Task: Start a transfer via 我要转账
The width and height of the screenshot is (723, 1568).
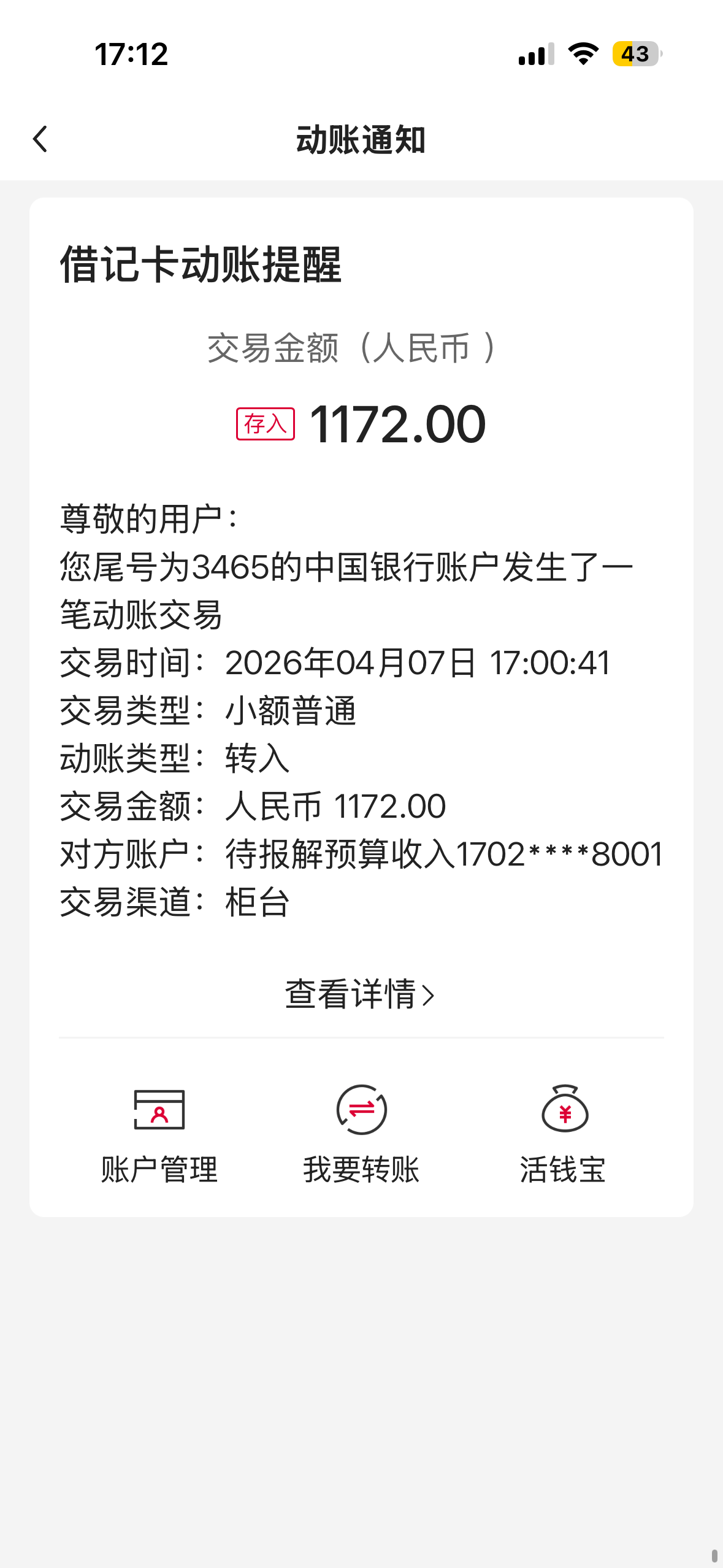Action: point(361,1132)
